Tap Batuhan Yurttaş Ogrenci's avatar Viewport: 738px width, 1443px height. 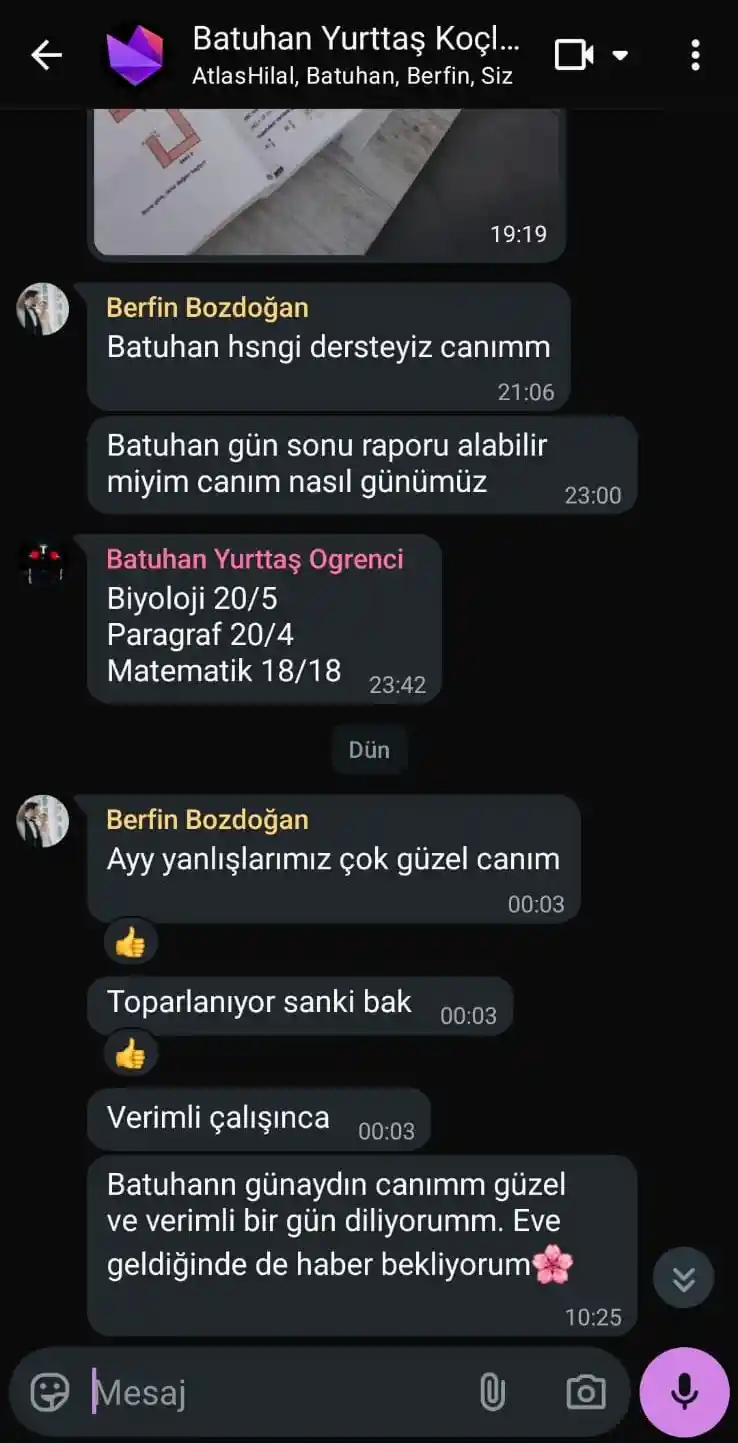[x=41, y=562]
